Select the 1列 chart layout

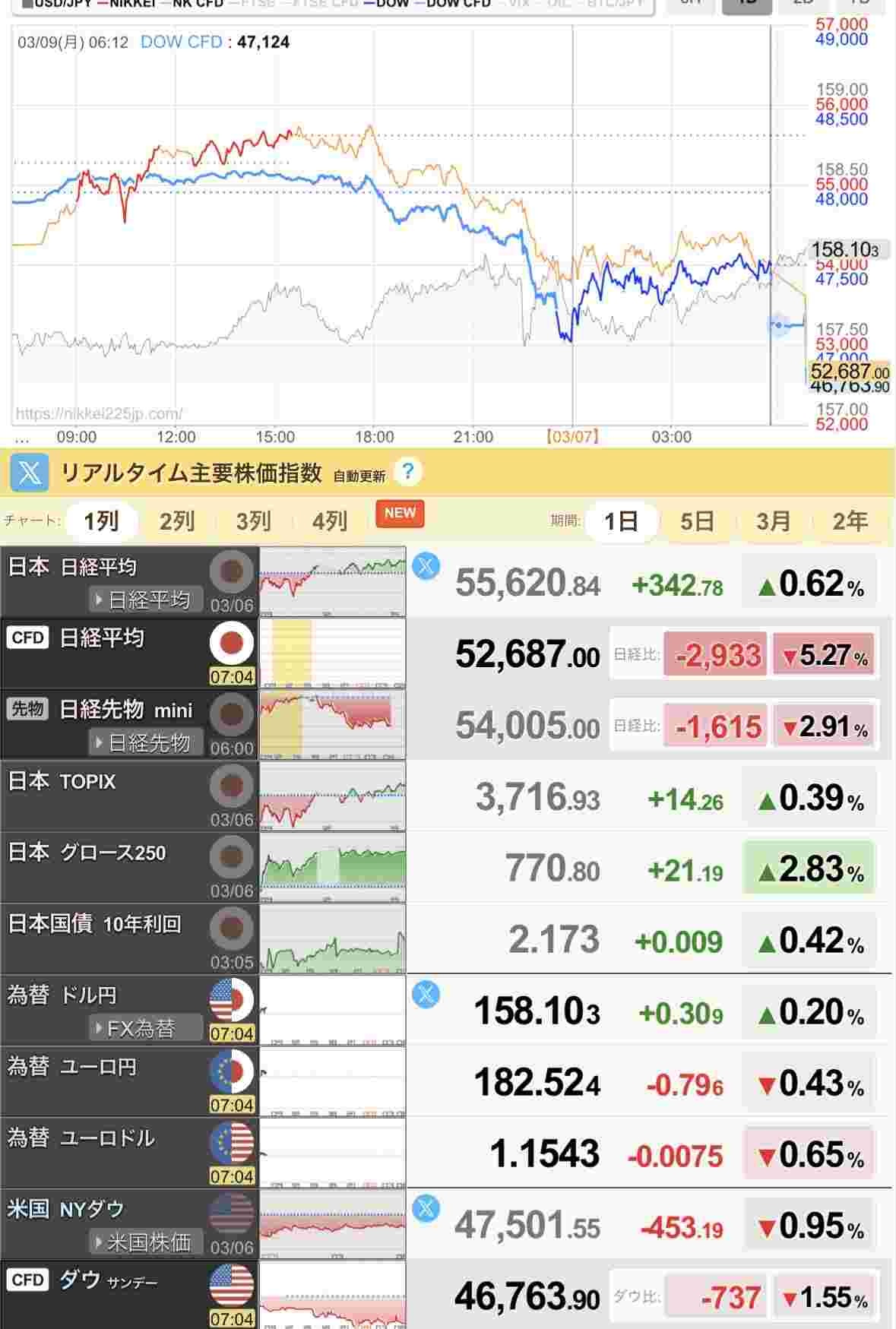tap(101, 521)
